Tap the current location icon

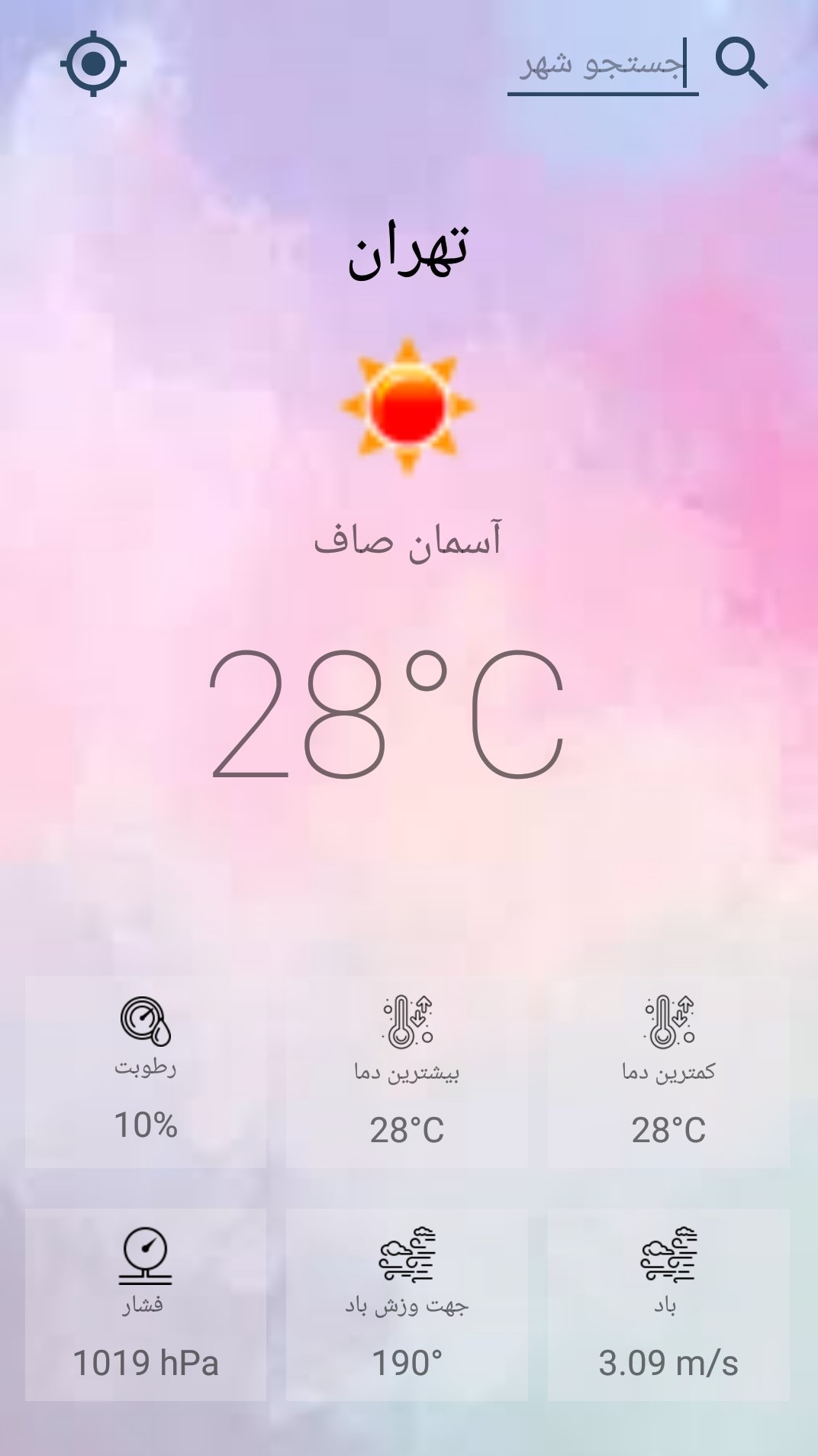point(93,64)
